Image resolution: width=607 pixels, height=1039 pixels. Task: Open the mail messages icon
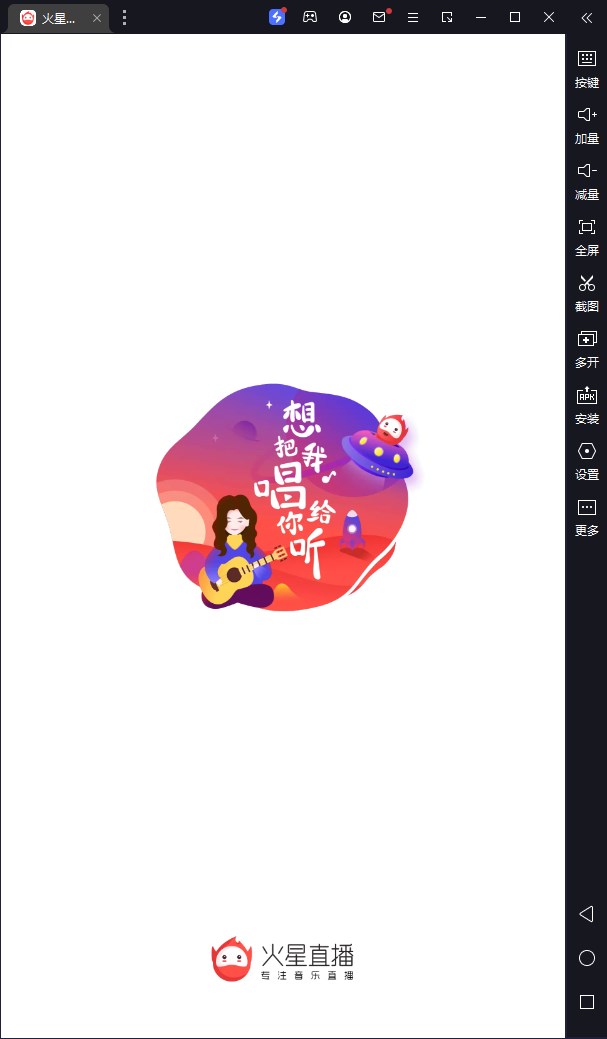coord(379,17)
